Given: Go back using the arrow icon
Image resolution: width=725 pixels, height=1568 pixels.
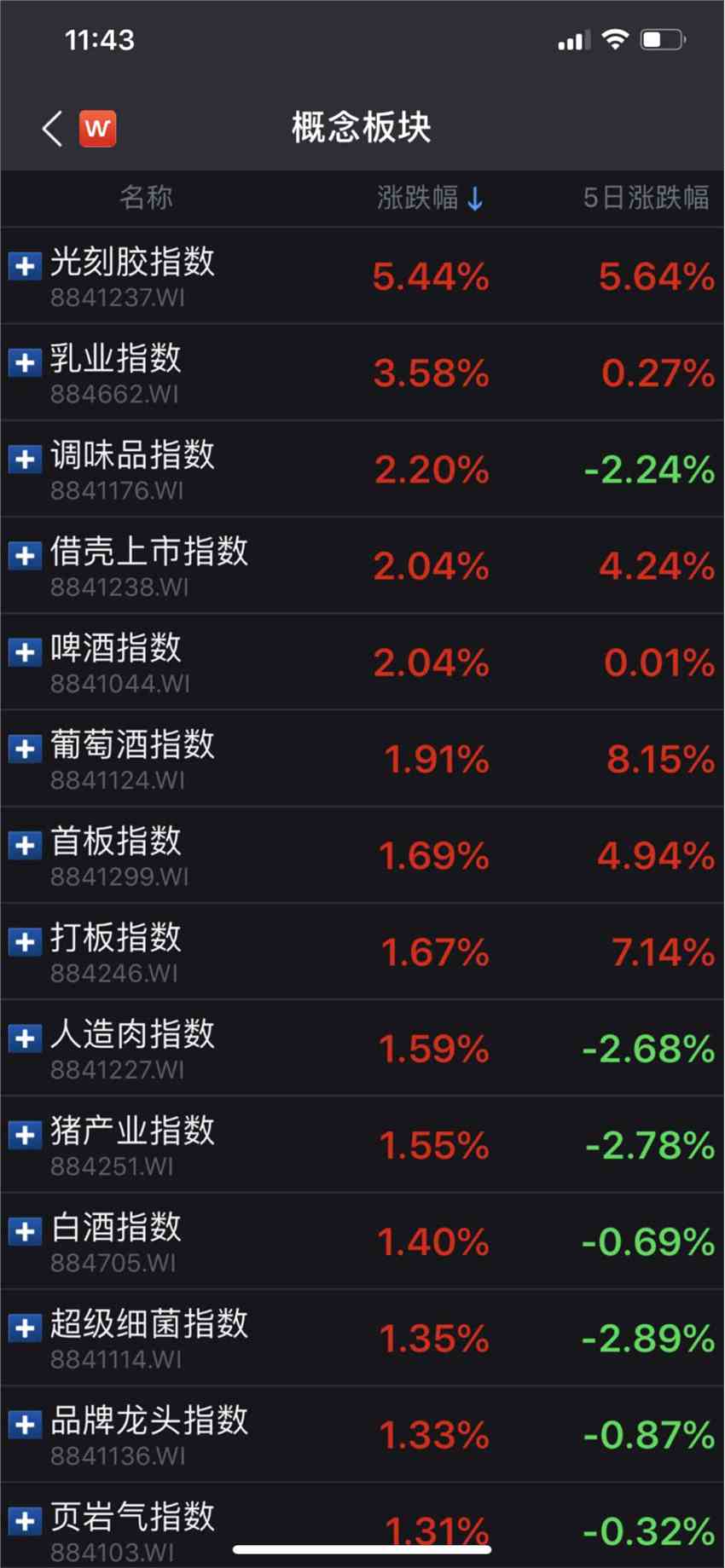Looking at the screenshot, I should click(52, 129).
